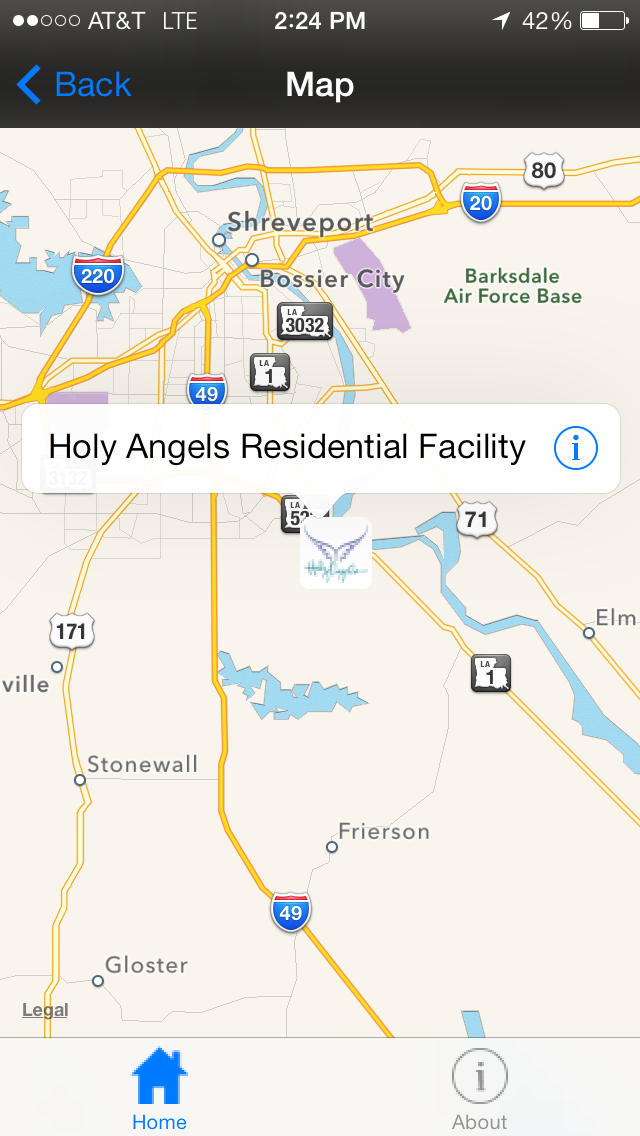This screenshot has height=1136, width=640.
Task: Switch to the About tab
Action: point(480,1088)
